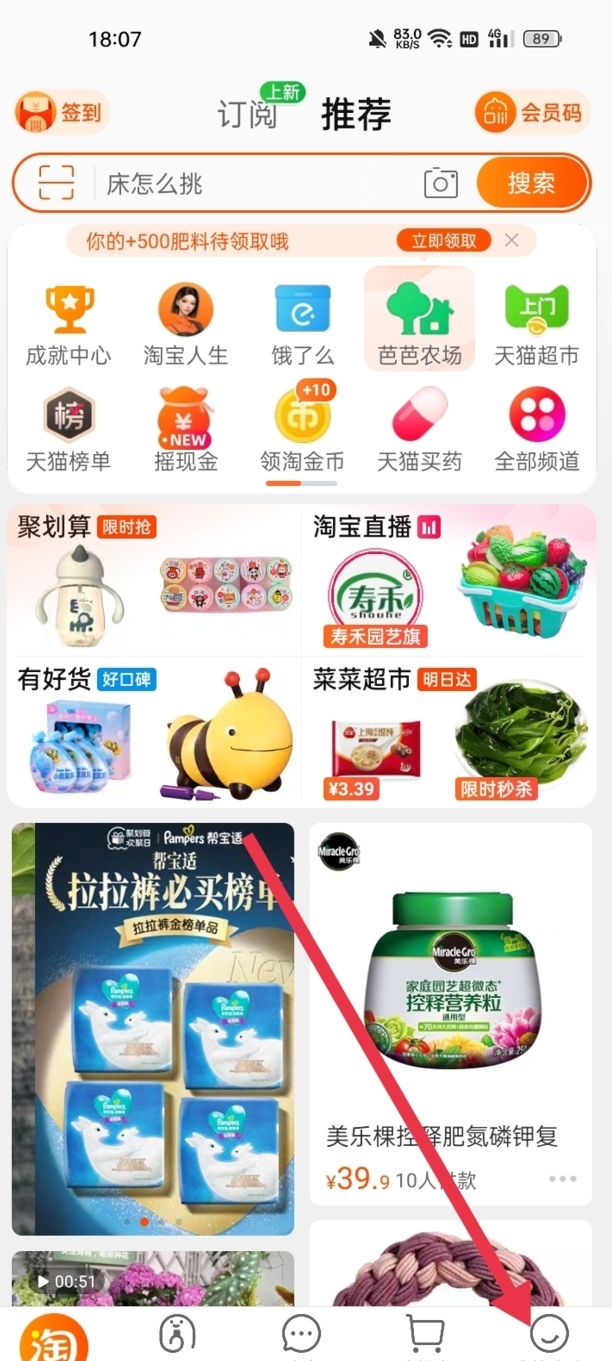Screen dimensions: 612x1361
Task: Open 领淘金币
Action: pyautogui.click(x=302, y=430)
